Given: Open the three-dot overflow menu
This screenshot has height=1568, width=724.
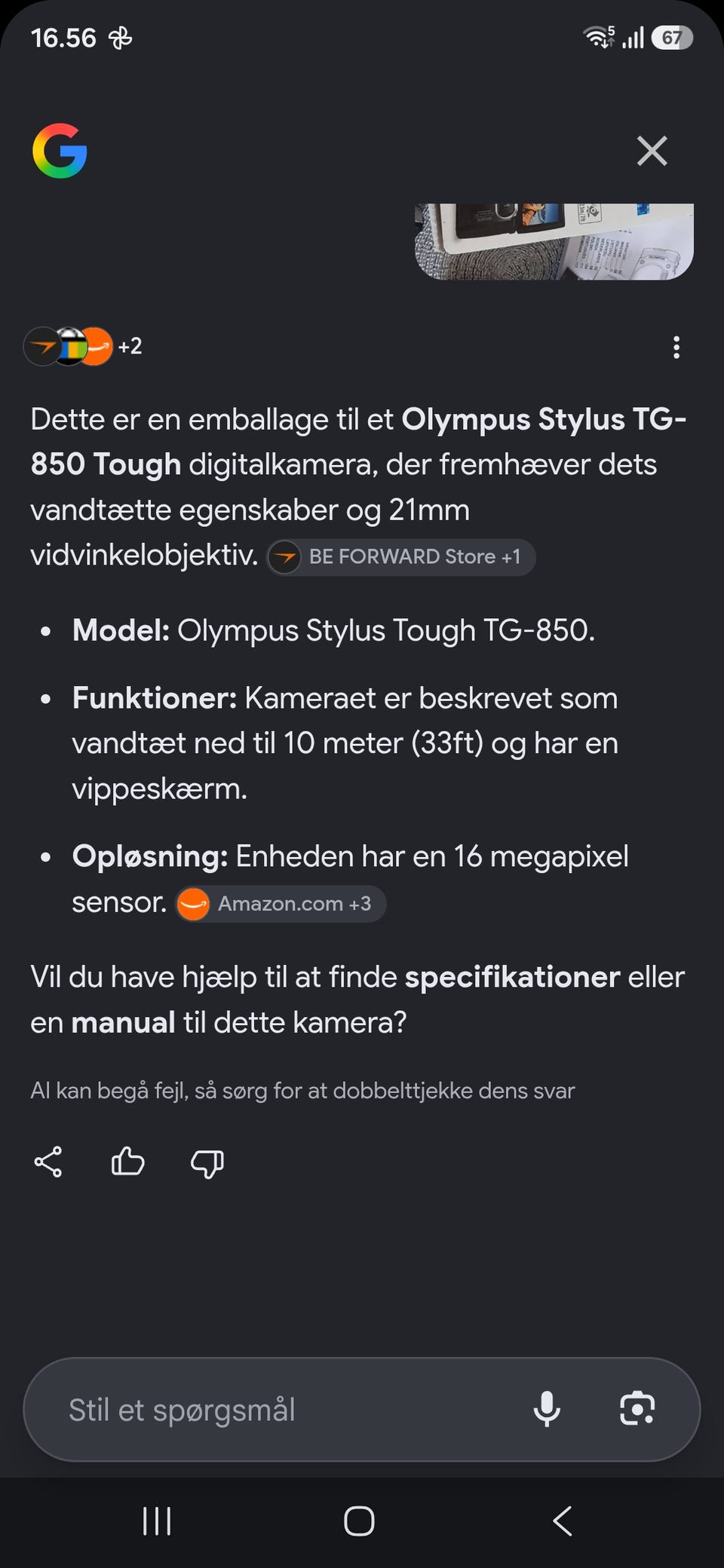Looking at the screenshot, I should [x=676, y=347].
